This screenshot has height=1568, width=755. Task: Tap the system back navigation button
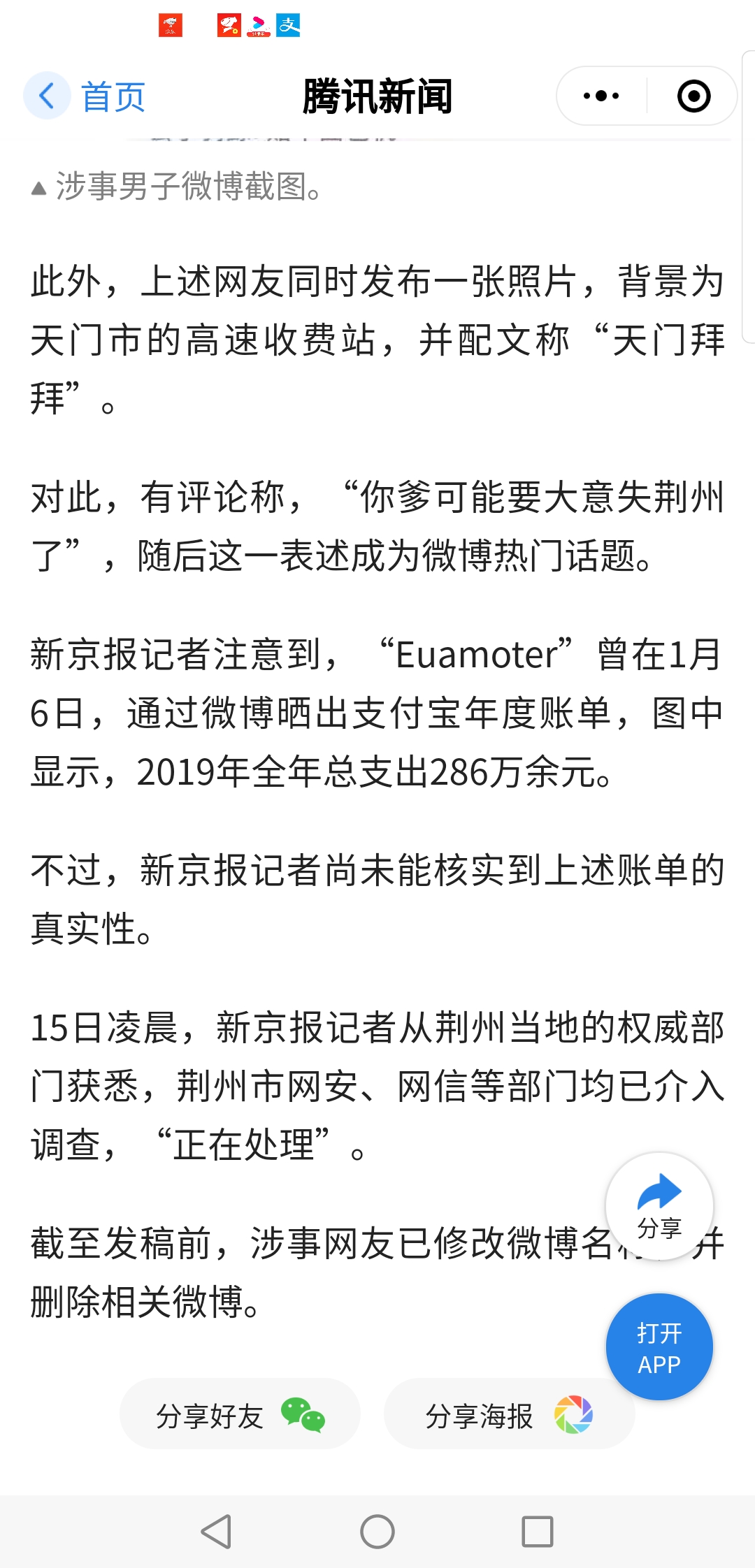[x=216, y=1532]
